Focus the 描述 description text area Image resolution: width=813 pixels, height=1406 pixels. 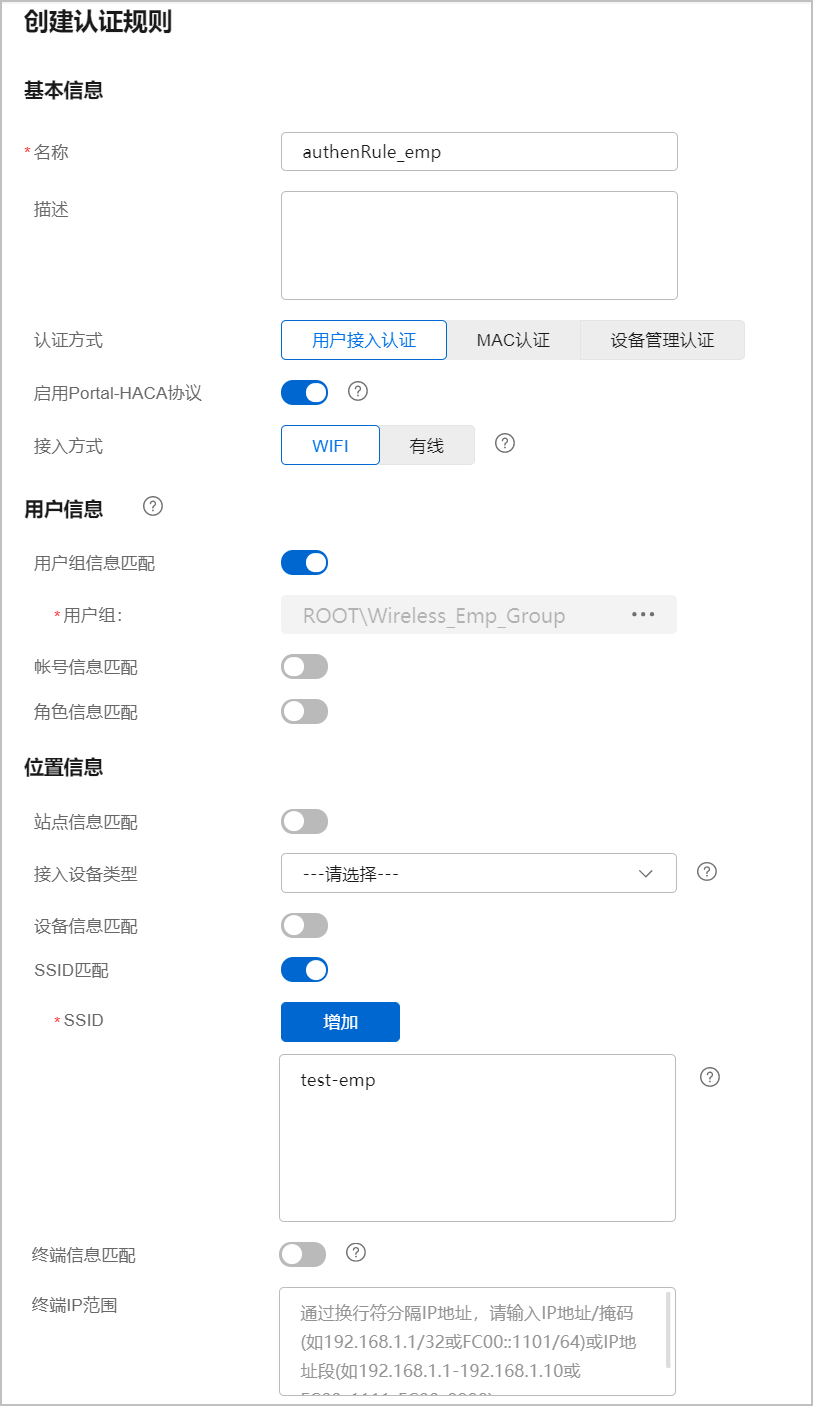(x=479, y=245)
